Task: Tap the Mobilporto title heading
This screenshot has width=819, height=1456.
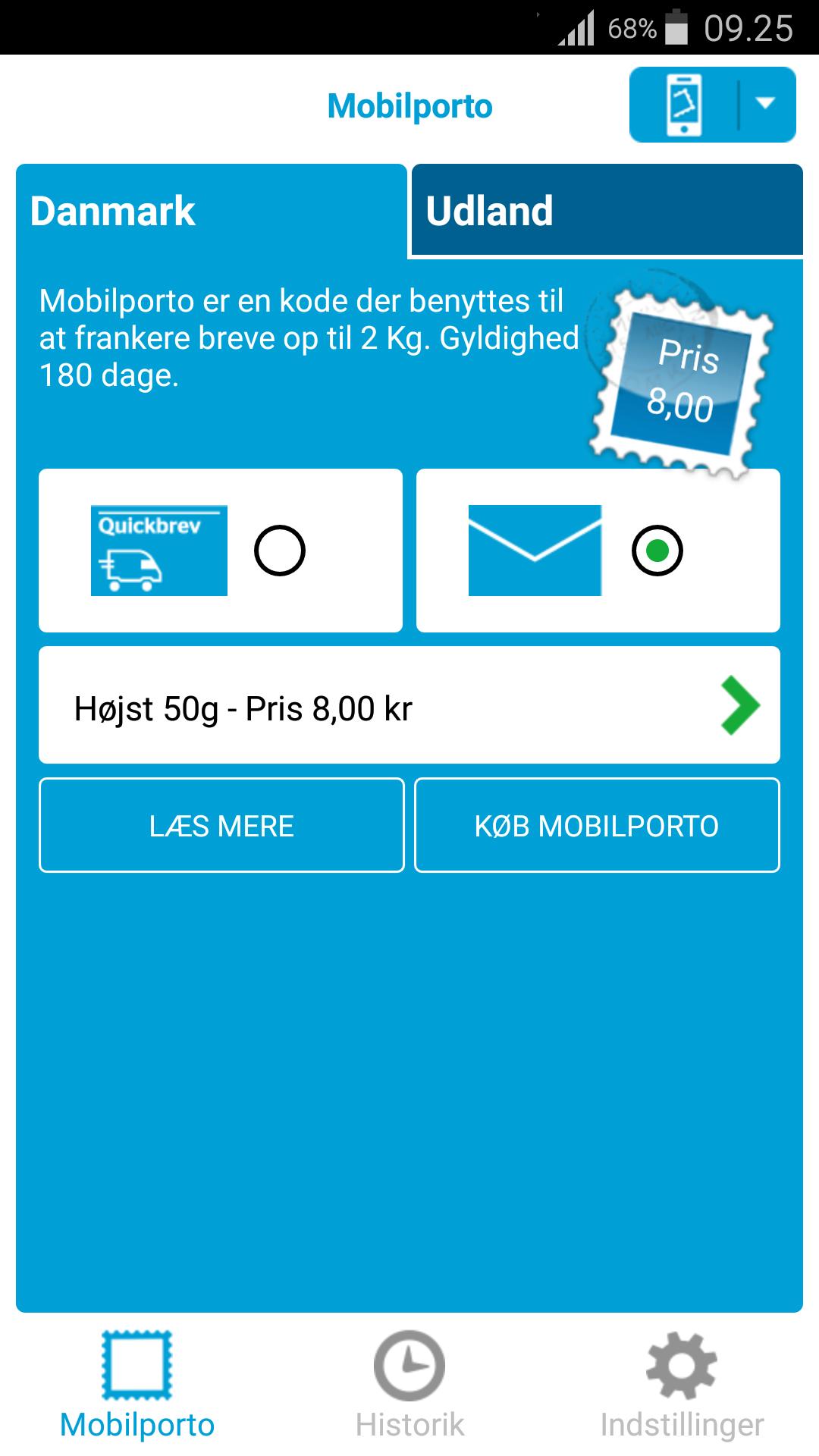Action: pos(409,105)
